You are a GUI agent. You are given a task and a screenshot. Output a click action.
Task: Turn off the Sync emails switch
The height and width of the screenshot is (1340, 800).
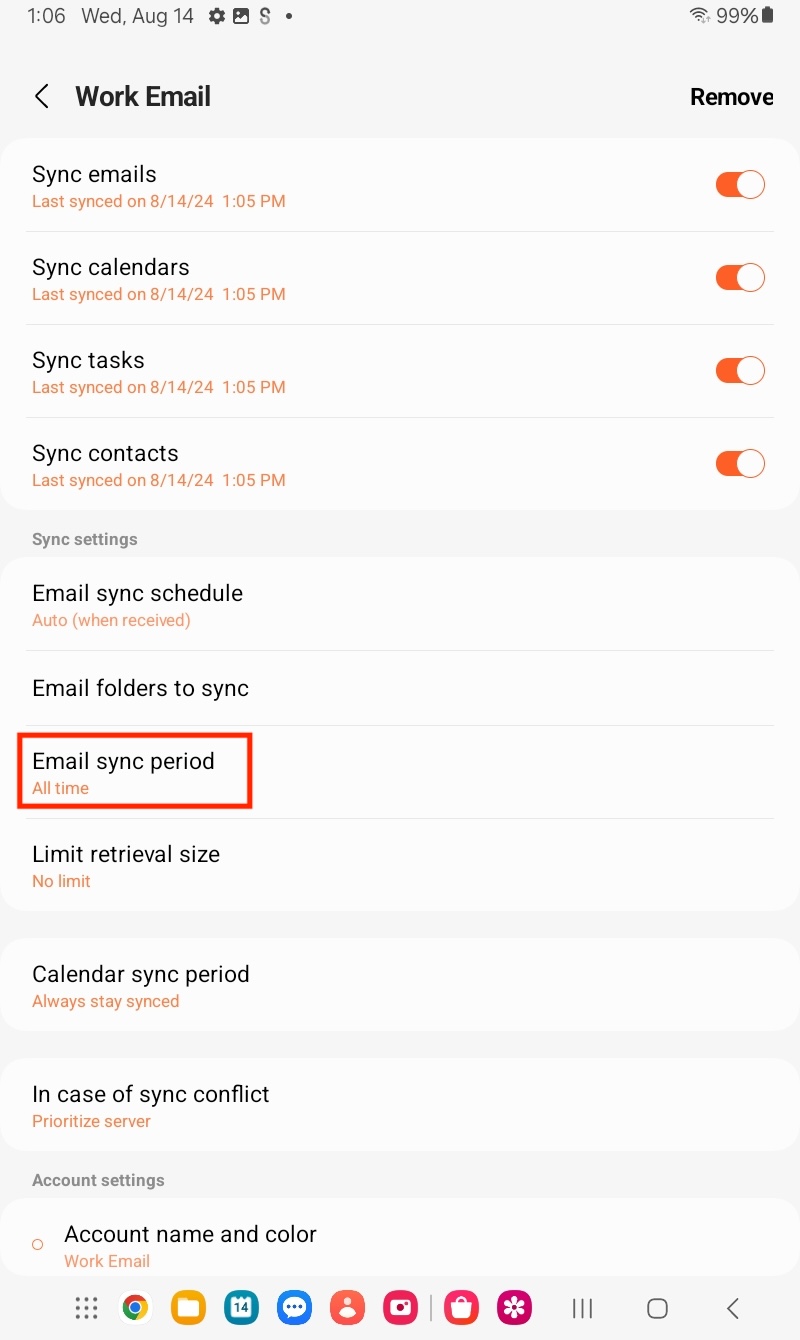740,185
